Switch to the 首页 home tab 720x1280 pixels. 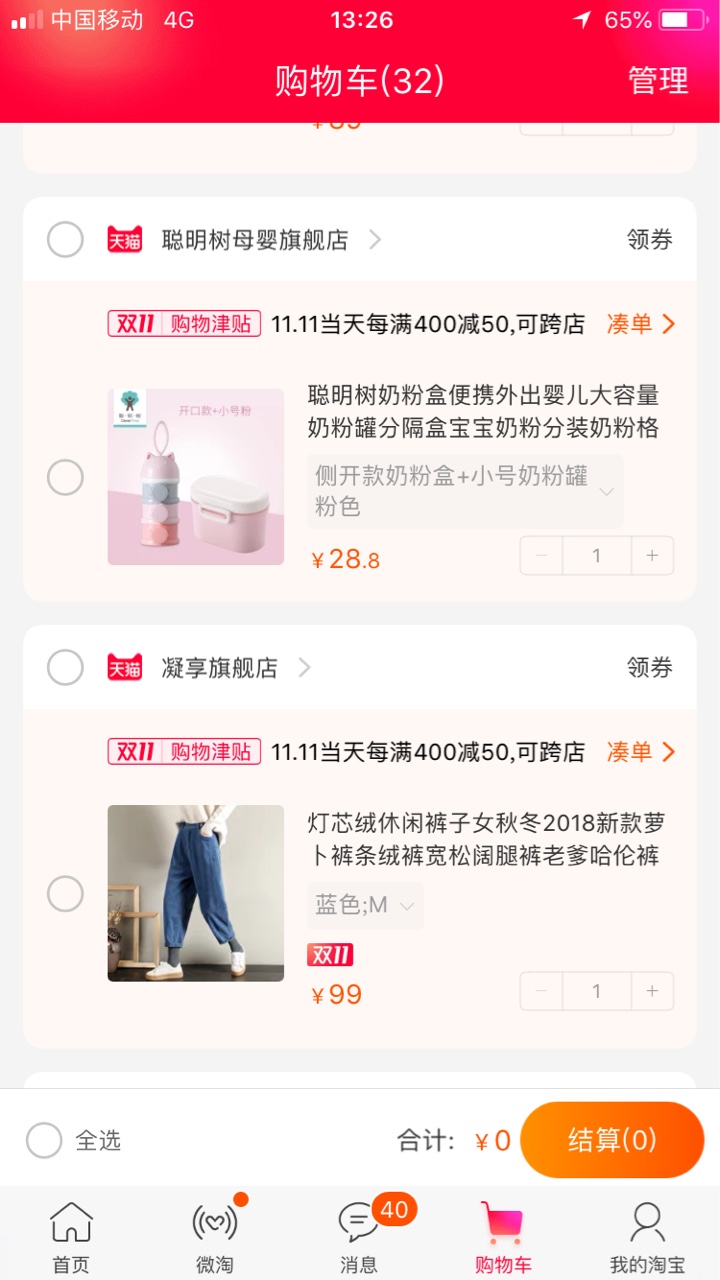click(71, 1238)
